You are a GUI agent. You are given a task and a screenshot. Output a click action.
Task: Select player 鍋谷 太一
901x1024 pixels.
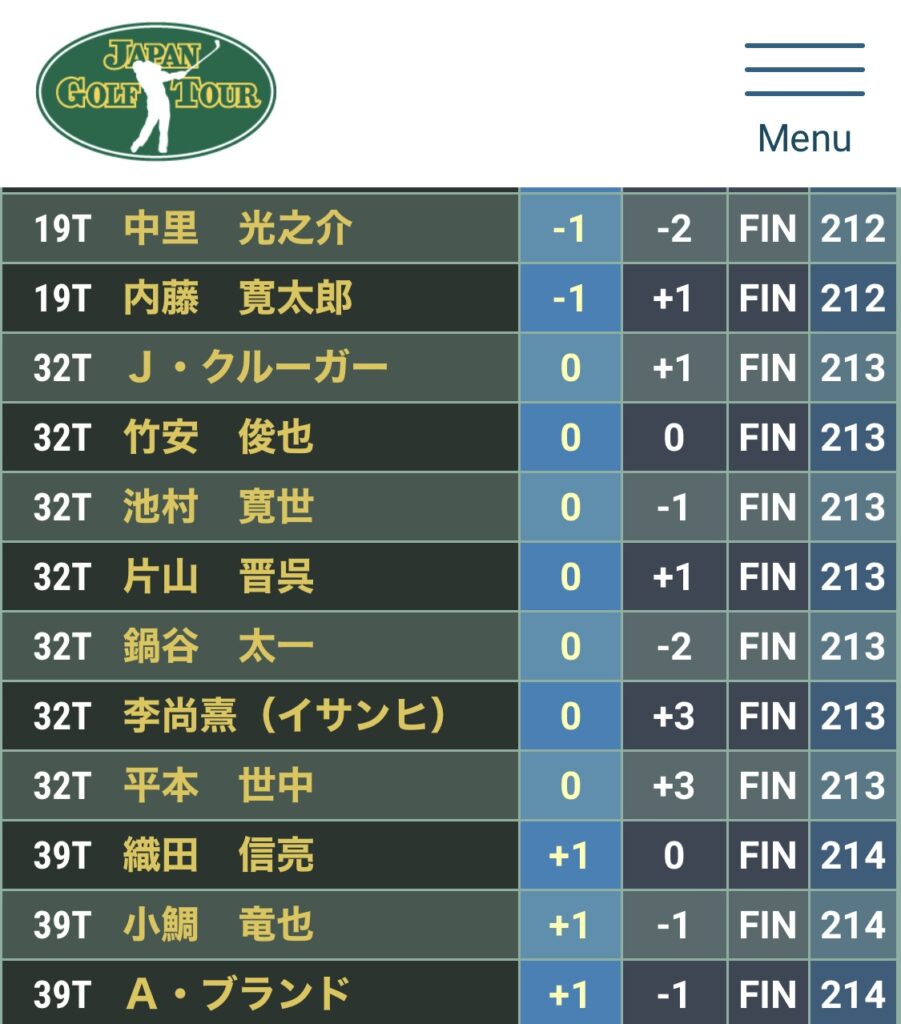219,647
